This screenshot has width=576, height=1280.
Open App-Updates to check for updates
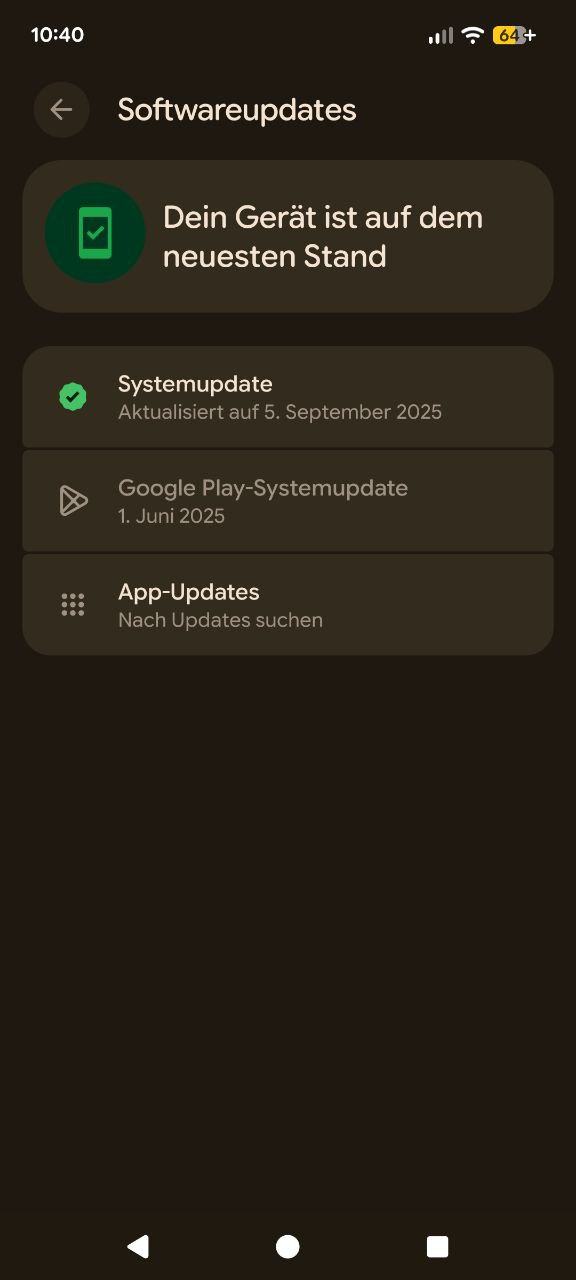tap(288, 605)
